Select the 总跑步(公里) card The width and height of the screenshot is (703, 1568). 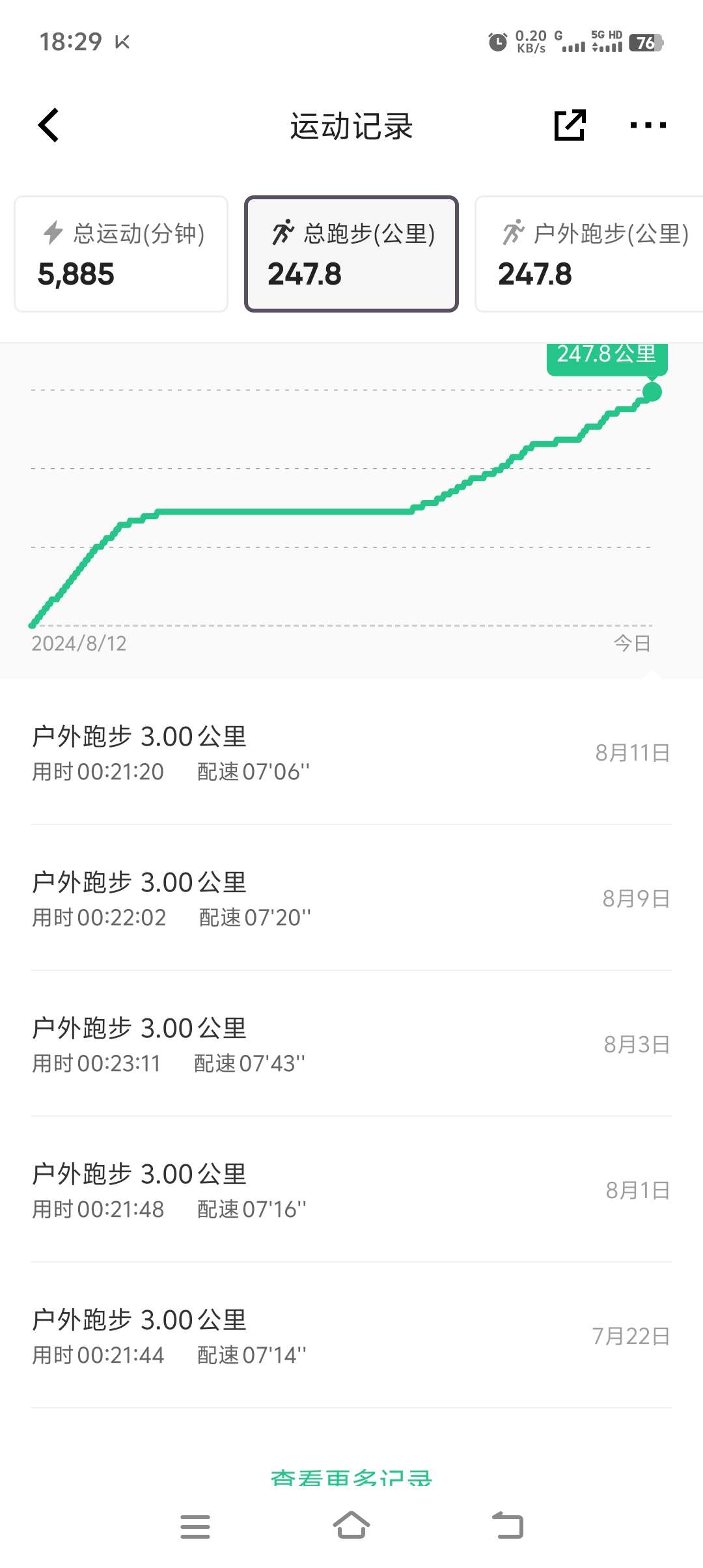tap(351, 254)
